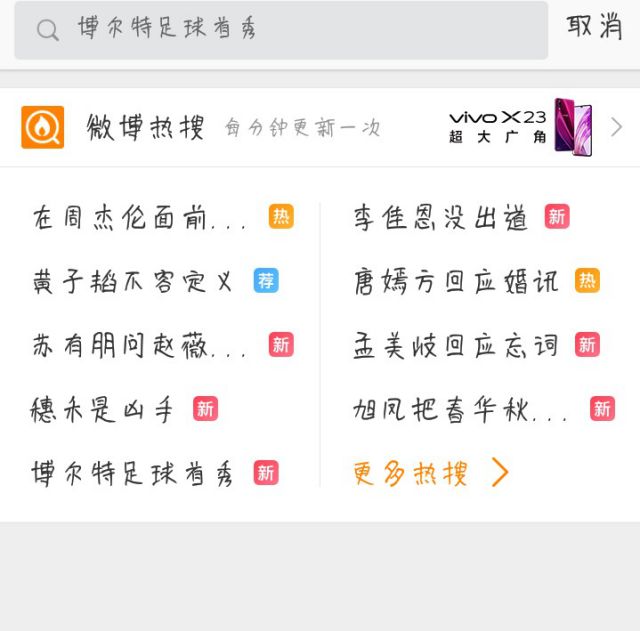Tap the search field with 博尔特足球首秀

pyautogui.click(x=280, y=29)
